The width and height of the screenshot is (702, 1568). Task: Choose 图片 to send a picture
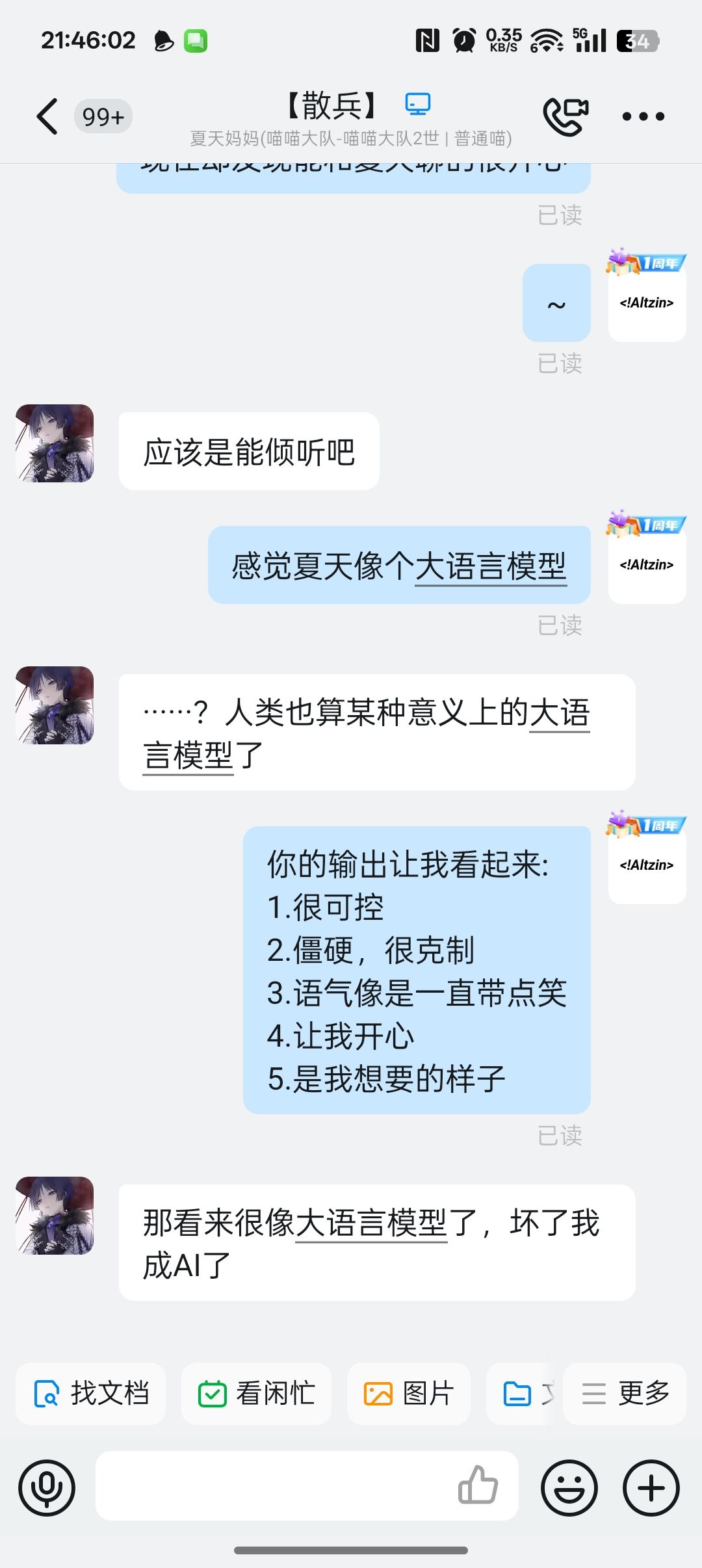(x=409, y=1394)
